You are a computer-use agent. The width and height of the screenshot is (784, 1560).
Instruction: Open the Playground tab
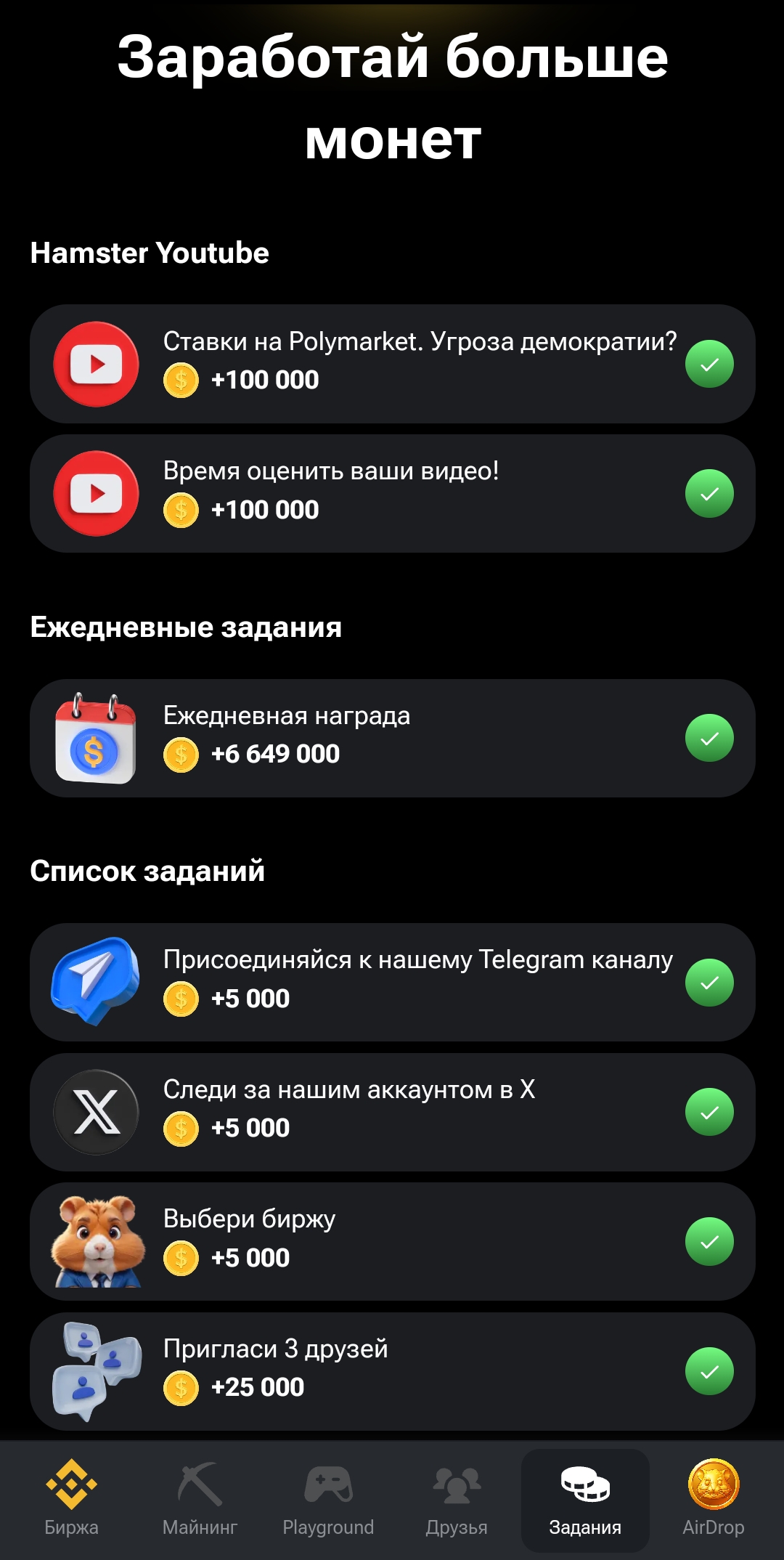(328, 1500)
